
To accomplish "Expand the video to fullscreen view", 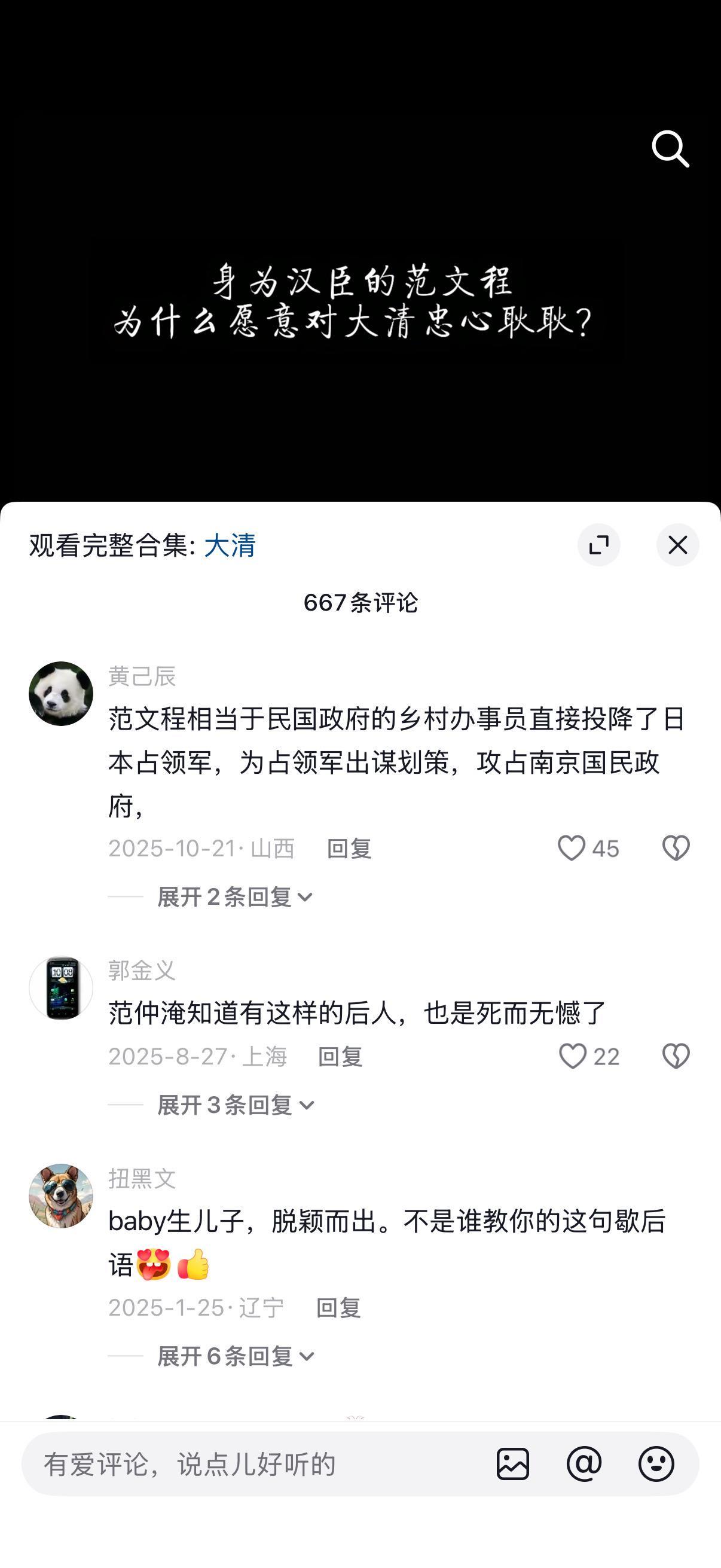I will tap(598, 545).
